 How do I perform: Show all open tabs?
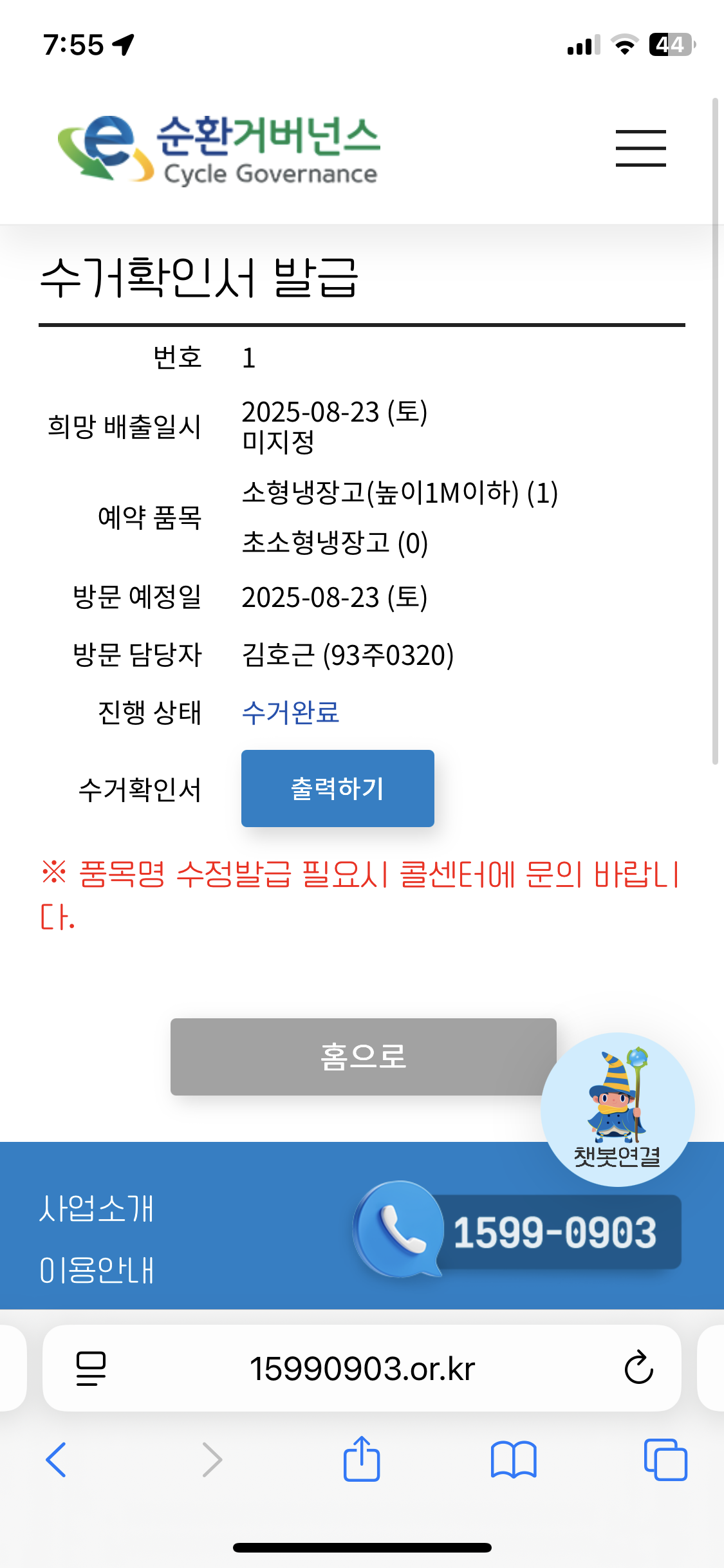[665, 1459]
